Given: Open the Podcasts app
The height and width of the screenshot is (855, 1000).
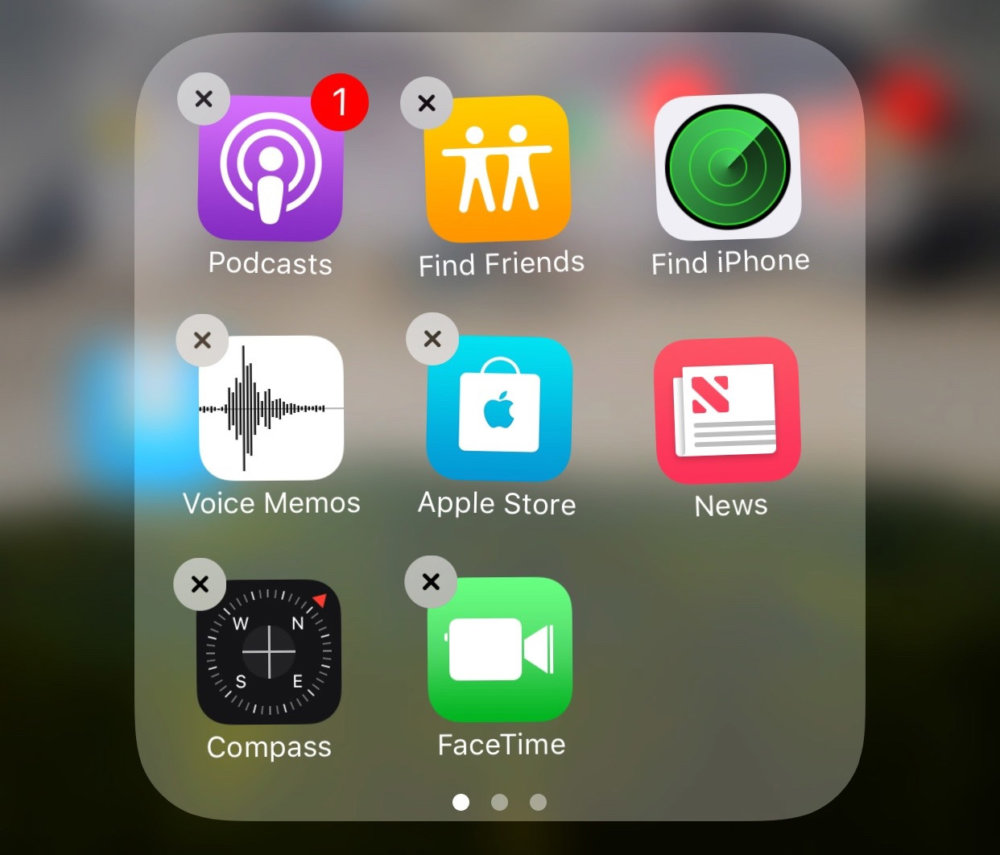Looking at the screenshot, I should coord(270,170).
